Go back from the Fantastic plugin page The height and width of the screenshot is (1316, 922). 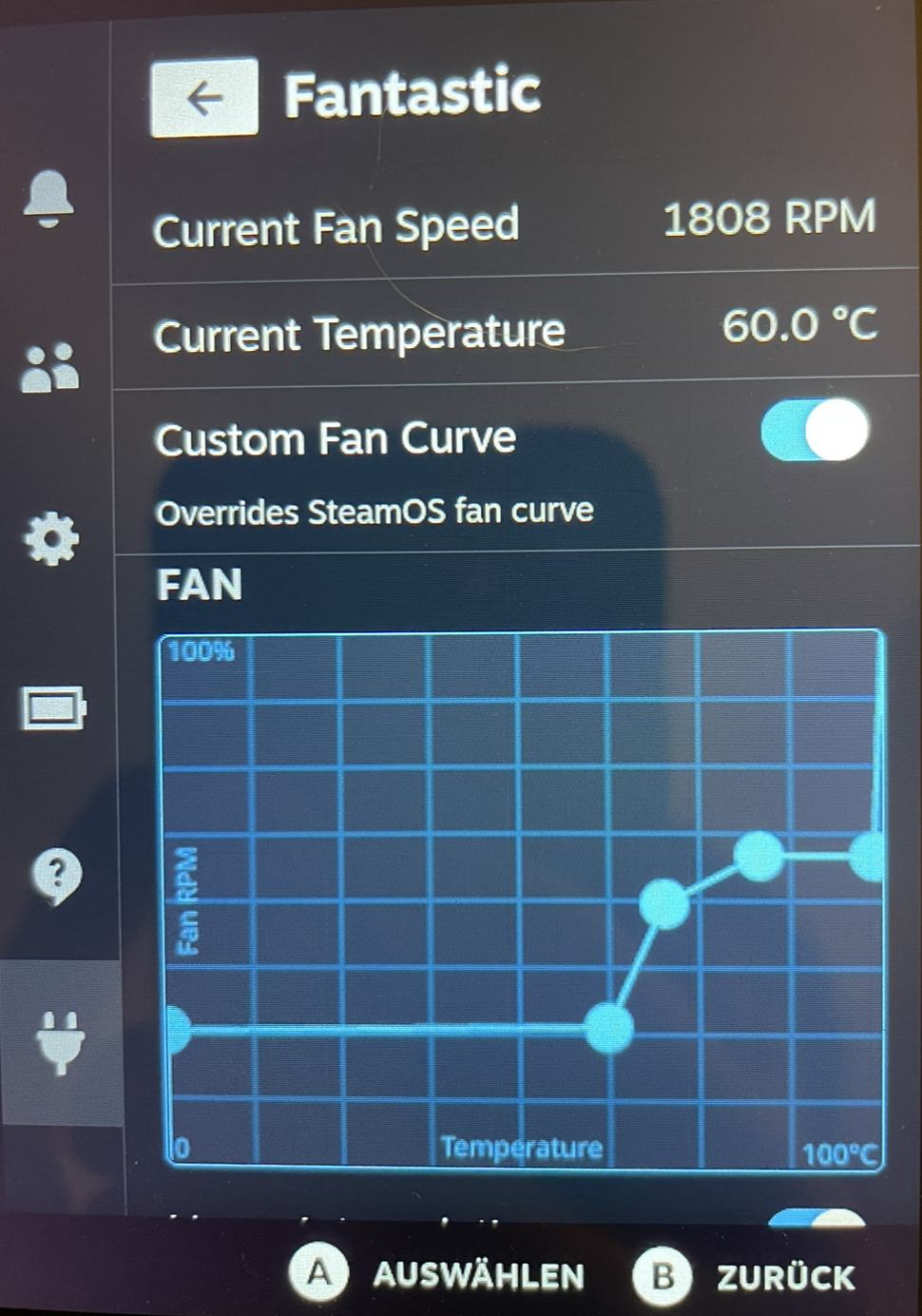[204, 97]
